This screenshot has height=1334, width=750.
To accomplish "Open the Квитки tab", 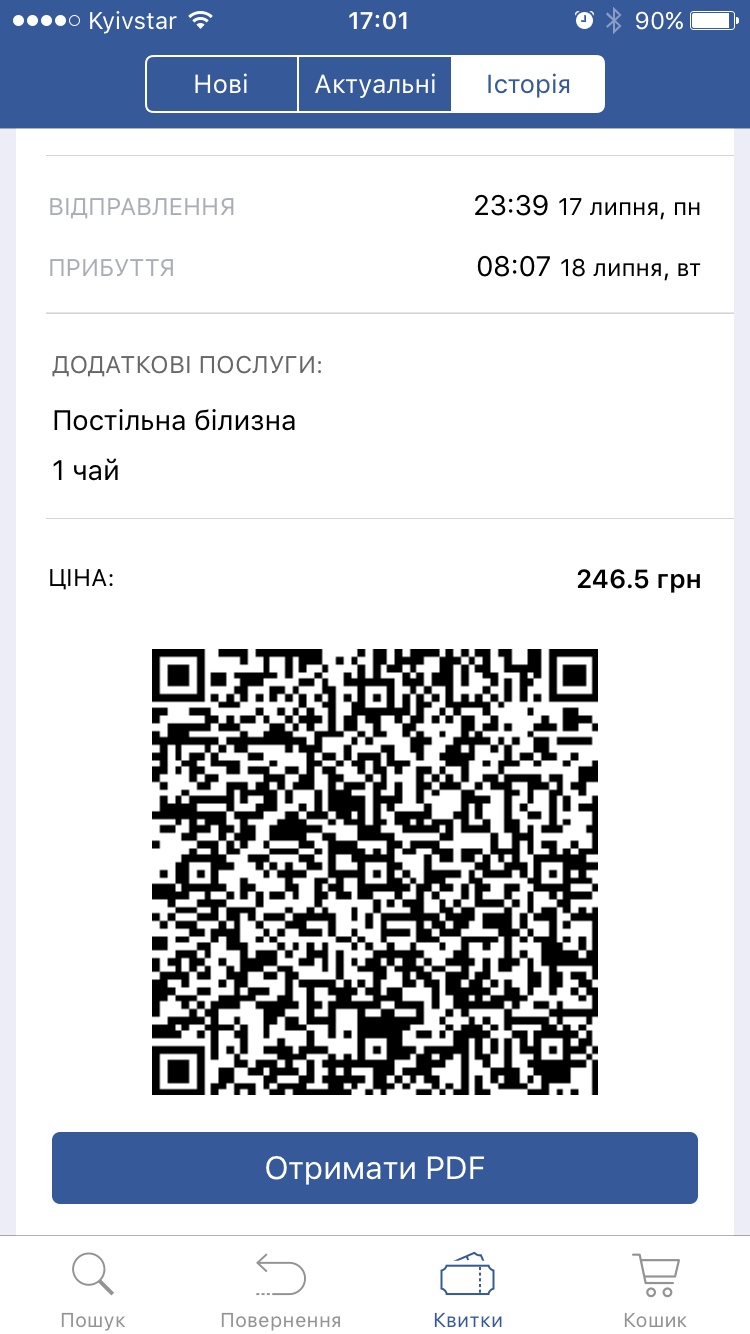I will click(468, 1289).
